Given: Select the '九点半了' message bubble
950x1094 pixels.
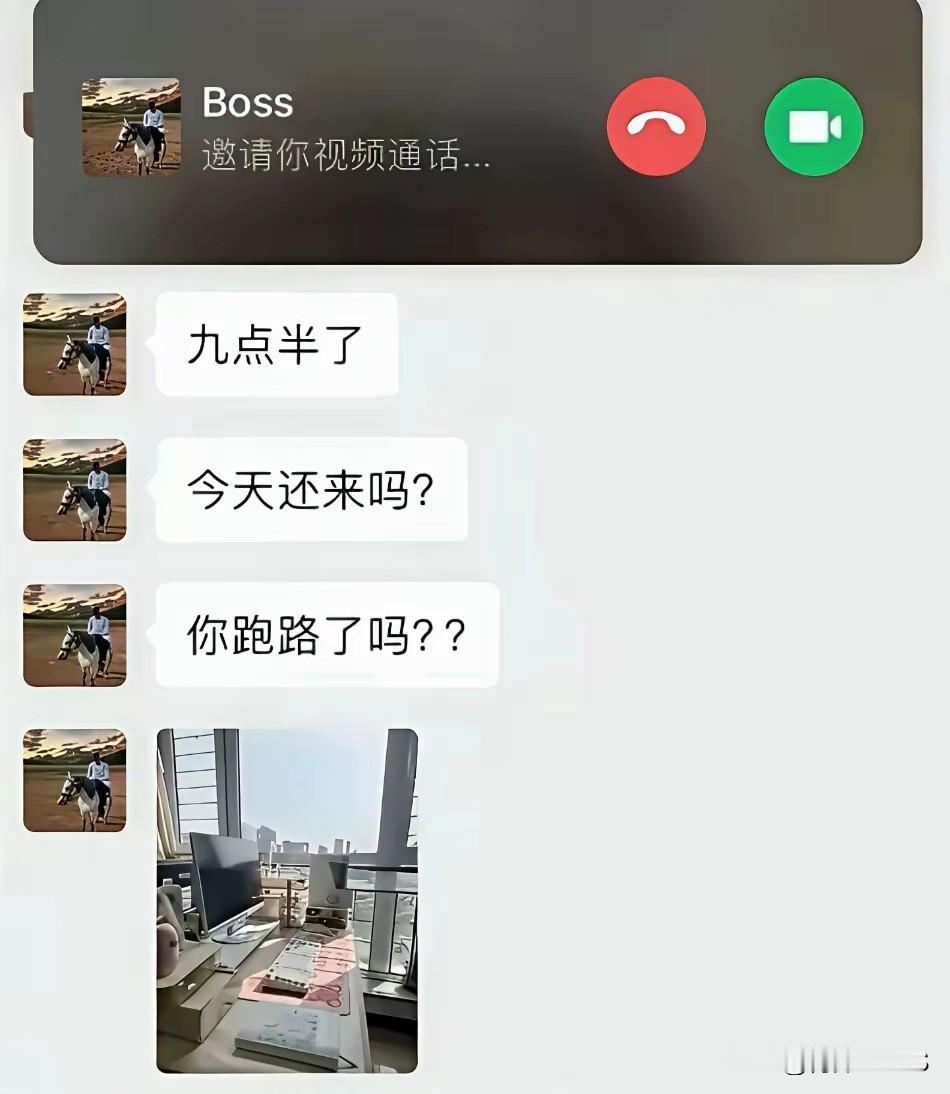Looking at the screenshot, I should pos(277,344).
